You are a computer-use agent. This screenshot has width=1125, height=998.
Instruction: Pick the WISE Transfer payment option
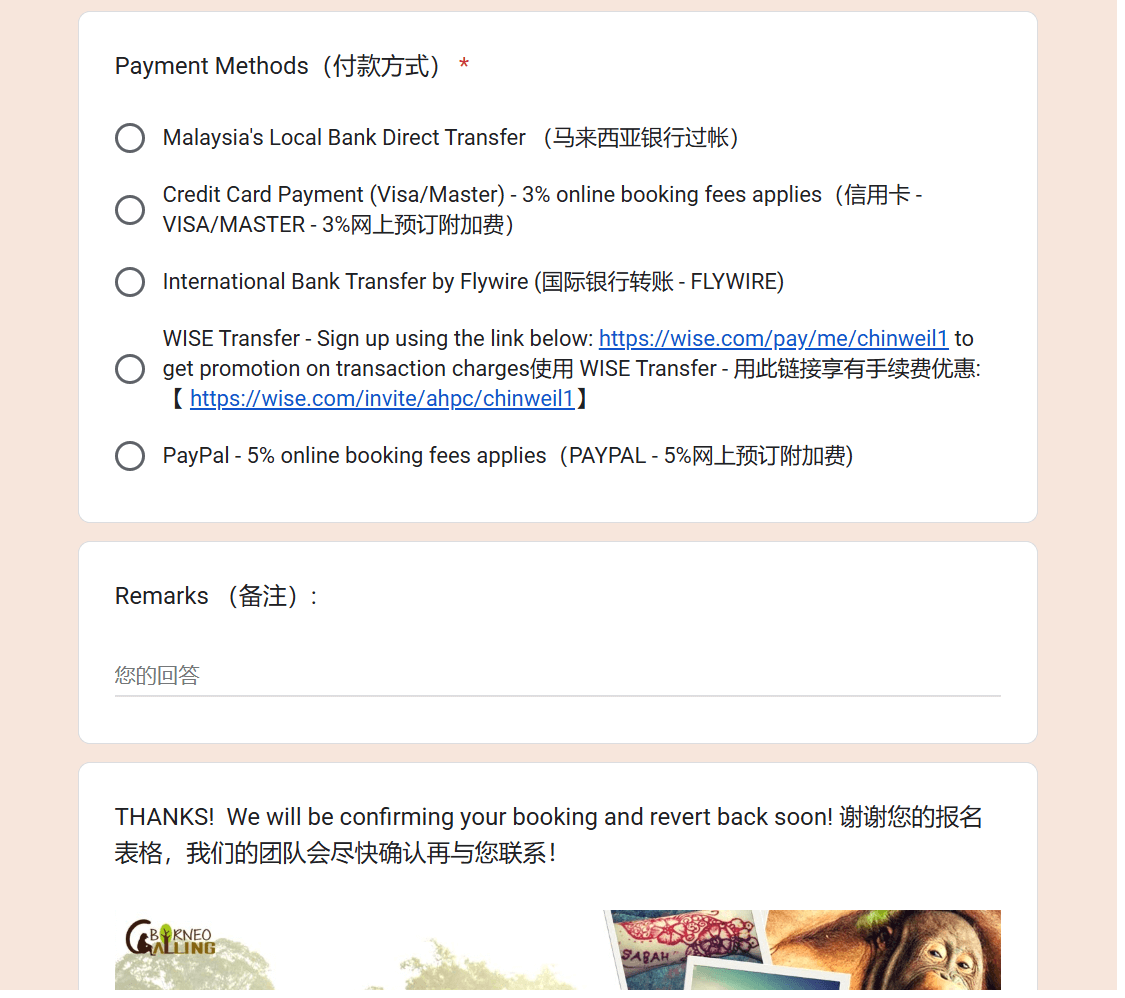130,369
